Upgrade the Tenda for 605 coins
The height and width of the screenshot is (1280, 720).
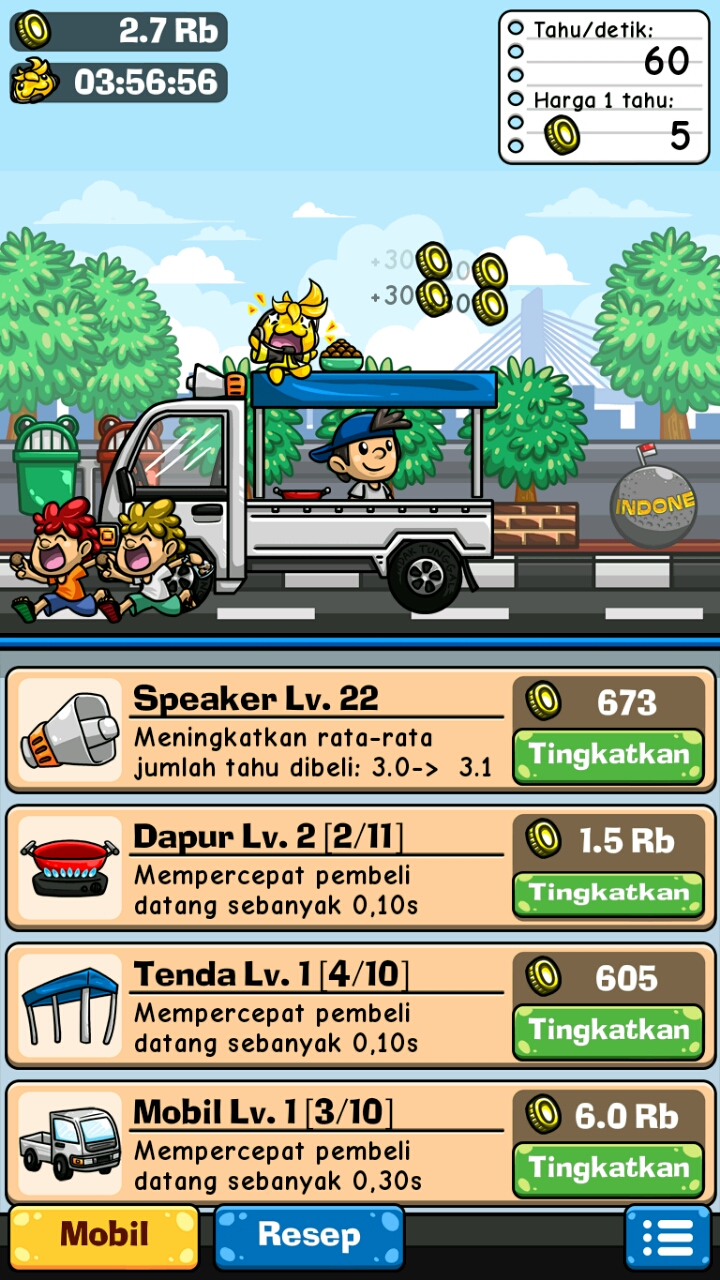click(x=608, y=1031)
